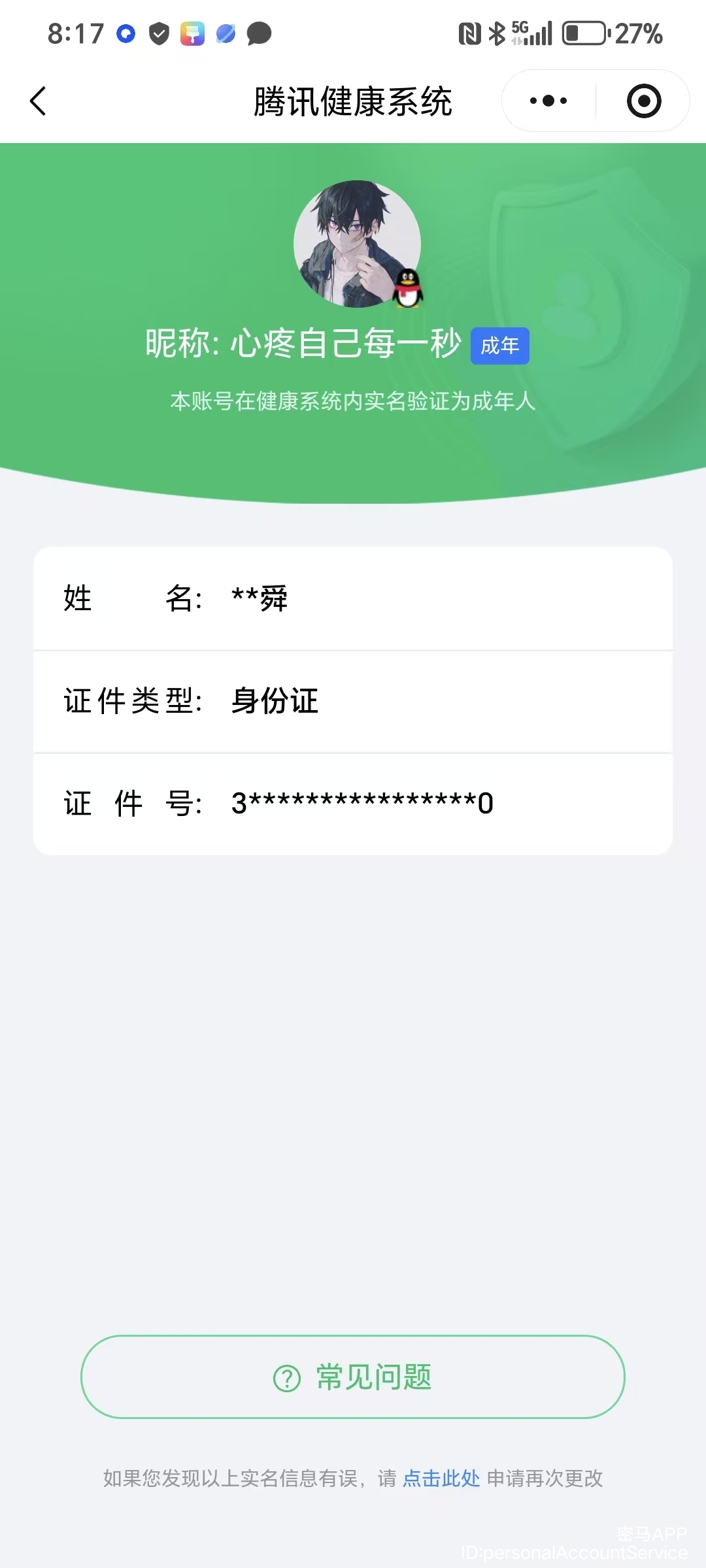Open the WeChat mini-program options menu (three dots)
This screenshot has height=1568, width=706.
tap(546, 101)
